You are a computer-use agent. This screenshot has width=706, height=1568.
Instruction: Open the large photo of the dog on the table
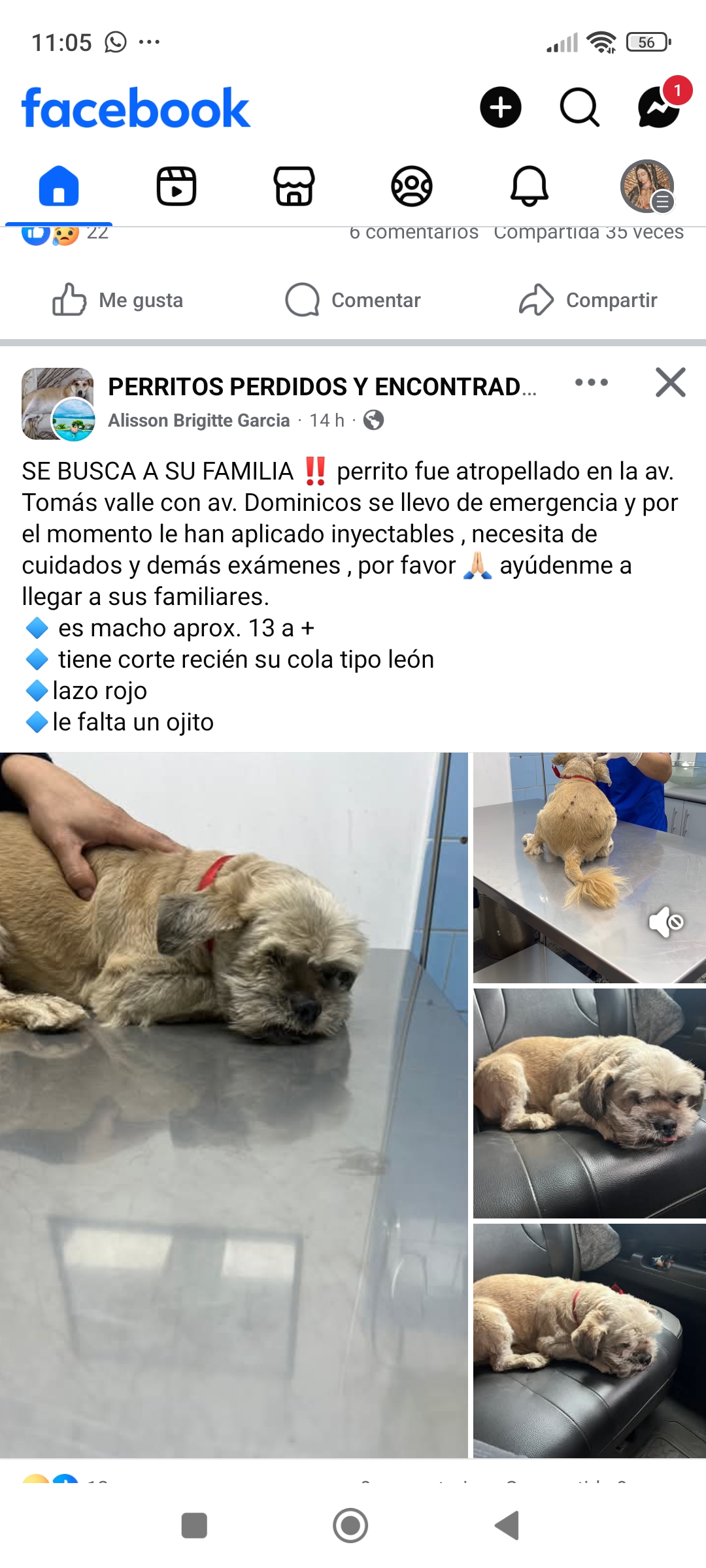point(233,1104)
